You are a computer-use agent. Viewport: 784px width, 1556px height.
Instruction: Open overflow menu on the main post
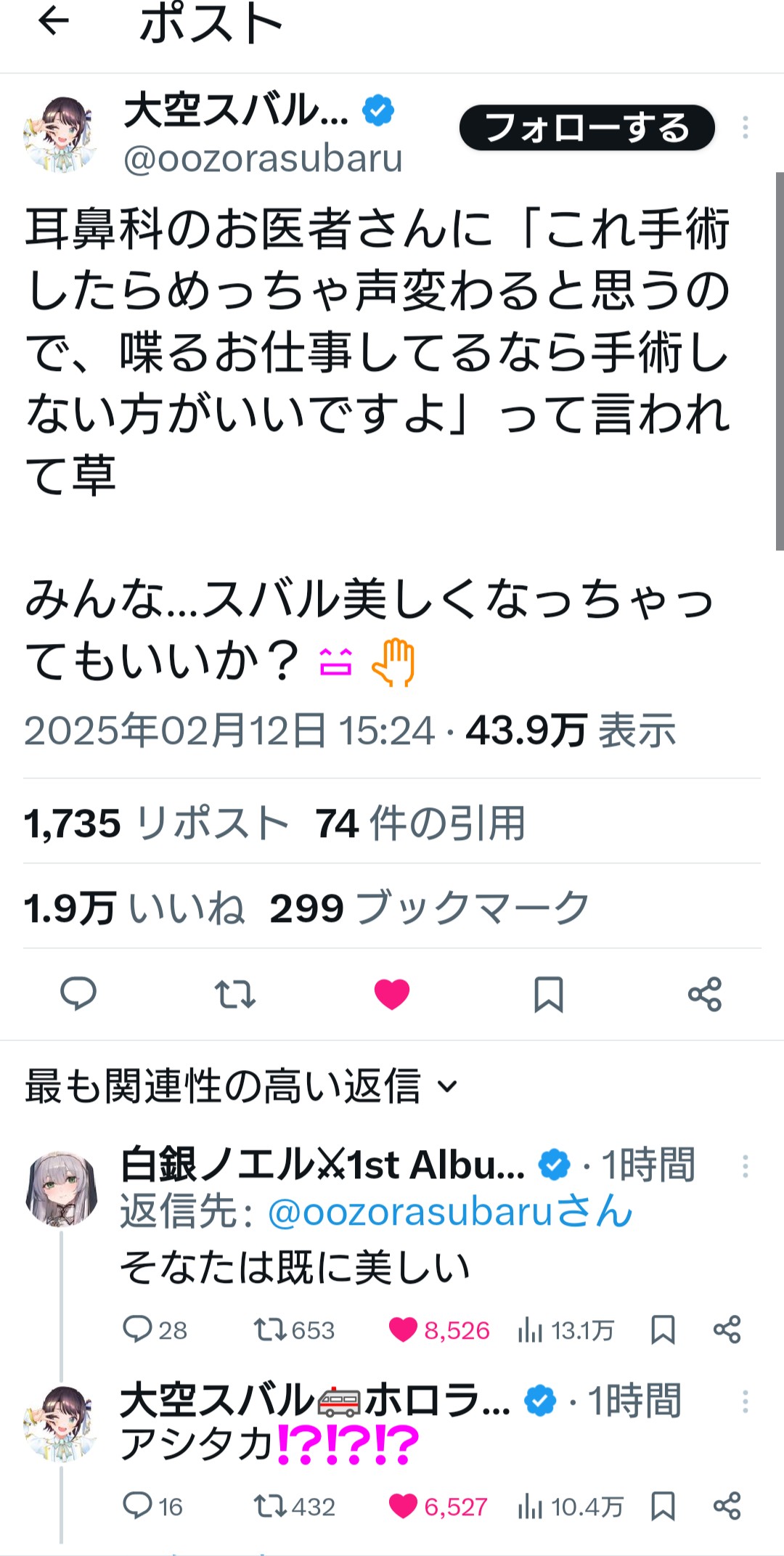[x=745, y=128]
